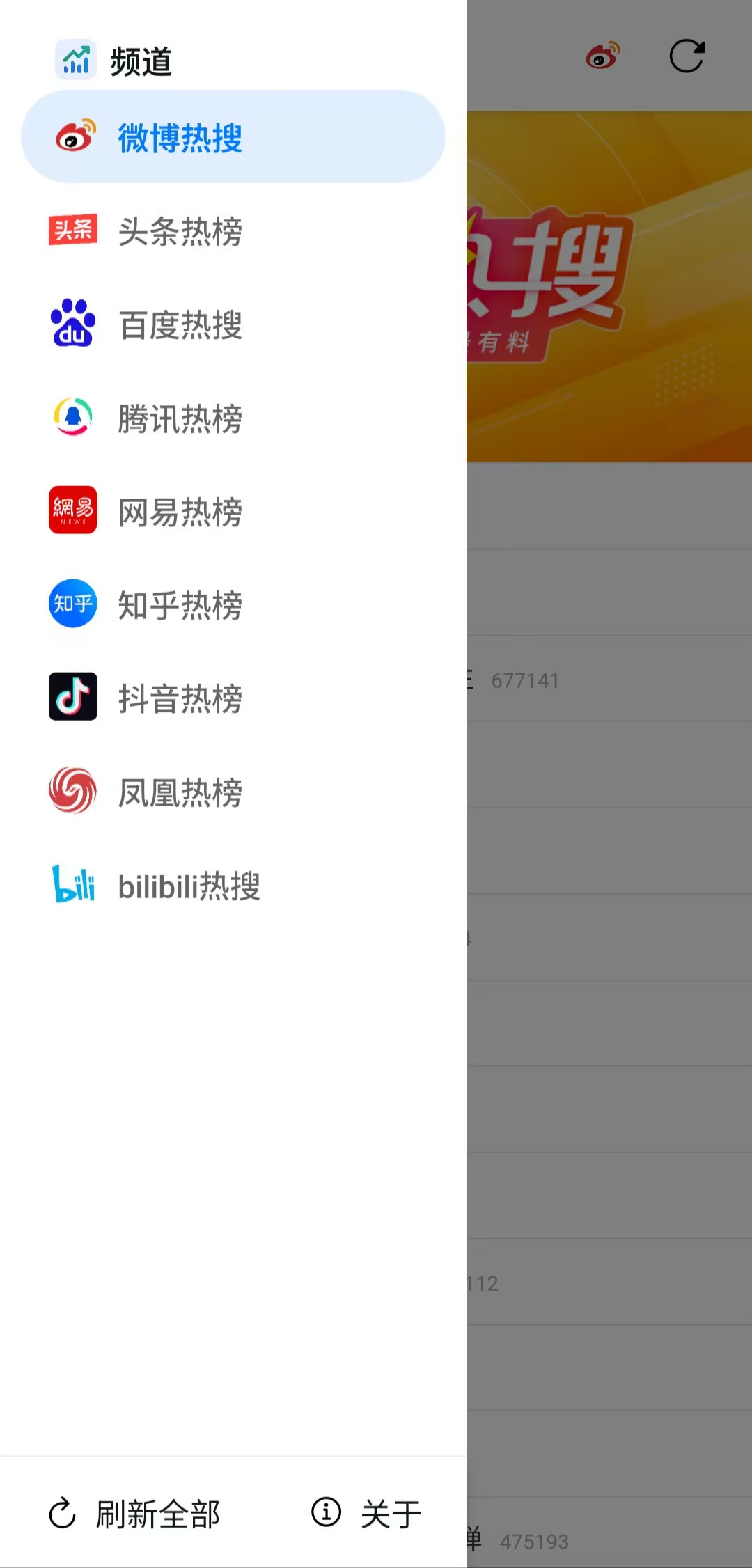The image size is (752, 1568).
Task: Click the NetEase (网易) red icon
Action: click(72, 510)
